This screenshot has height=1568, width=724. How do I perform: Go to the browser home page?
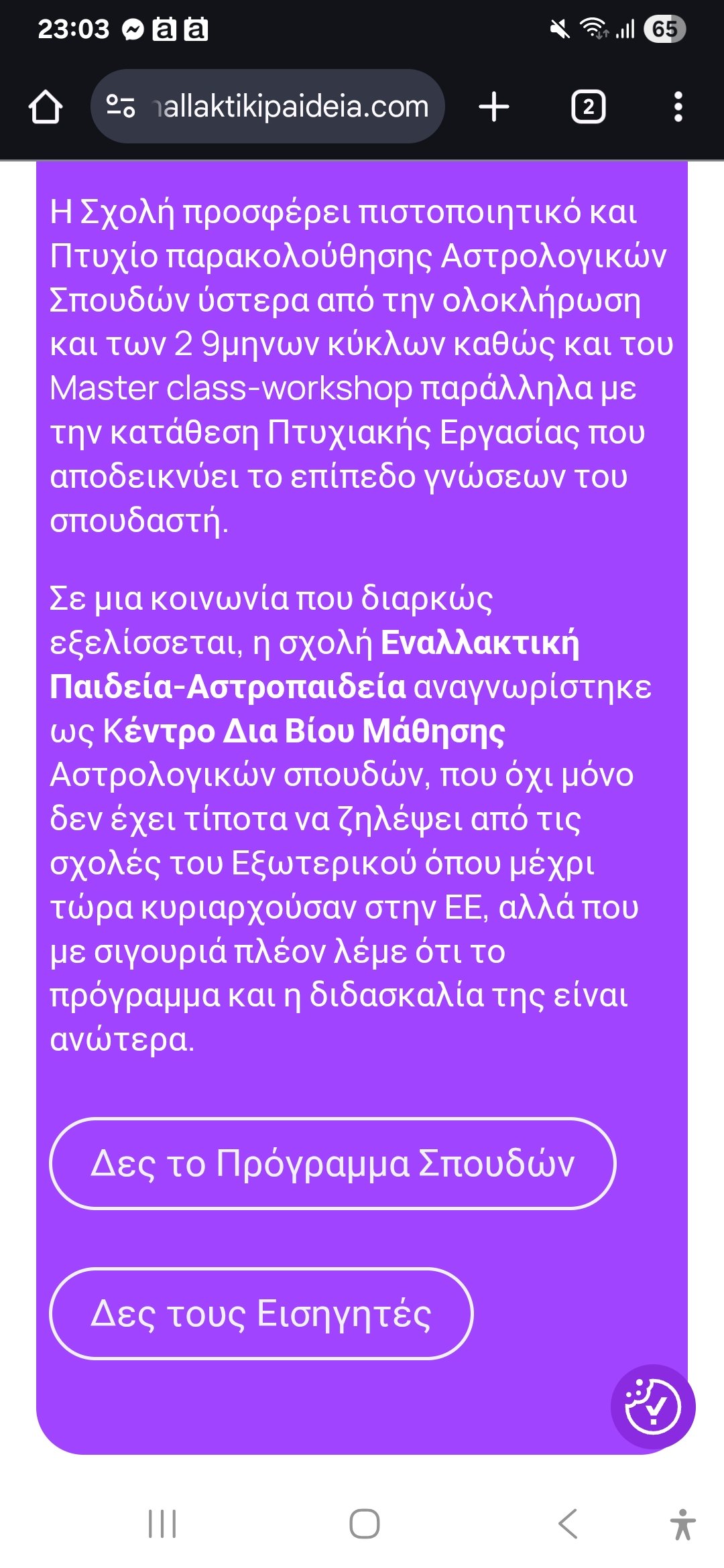(x=46, y=107)
